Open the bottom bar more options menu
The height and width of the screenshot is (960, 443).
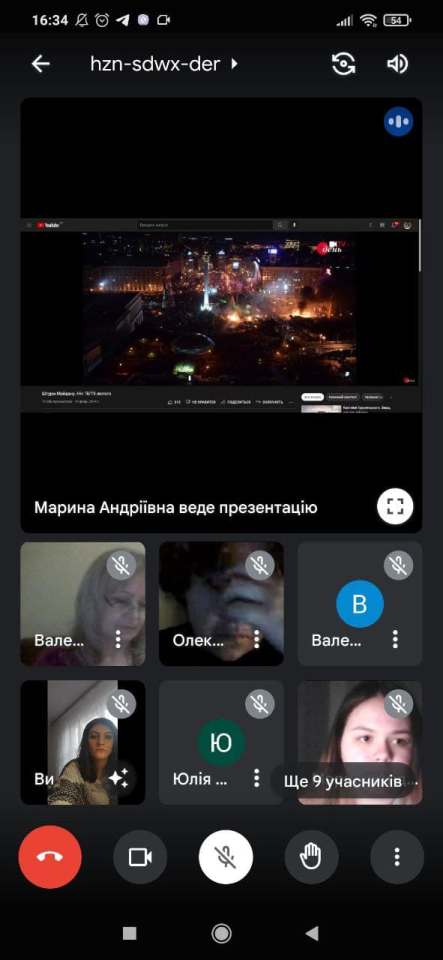397,857
